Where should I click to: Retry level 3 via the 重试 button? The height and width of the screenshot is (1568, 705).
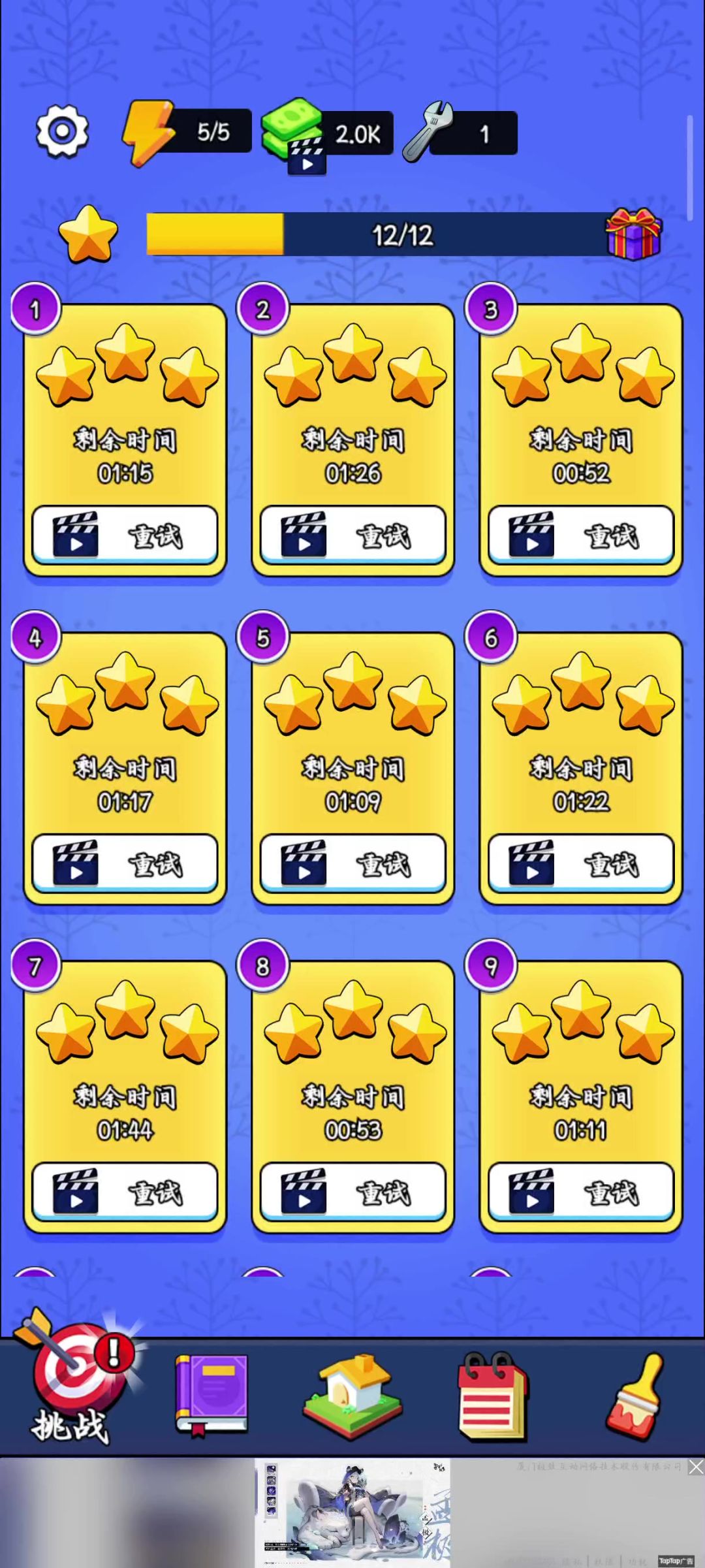pyautogui.click(x=580, y=535)
